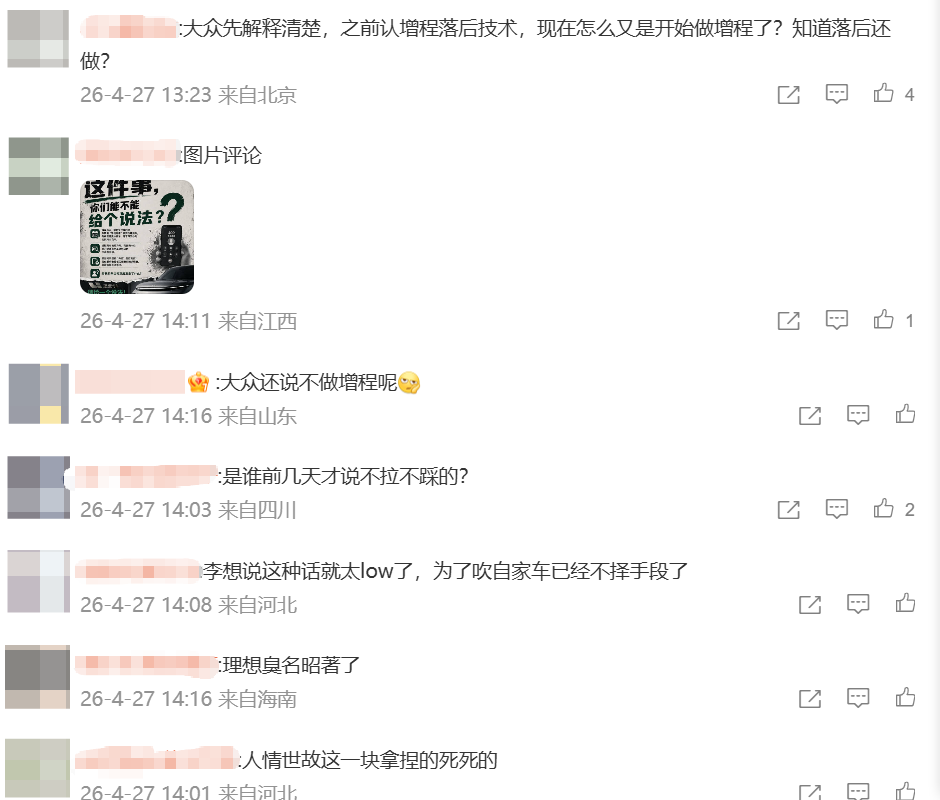The width and height of the screenshot is (940, 800).
Task: Open the avatar of the 13:23 北京 commenter
Action: pos(38,39)
